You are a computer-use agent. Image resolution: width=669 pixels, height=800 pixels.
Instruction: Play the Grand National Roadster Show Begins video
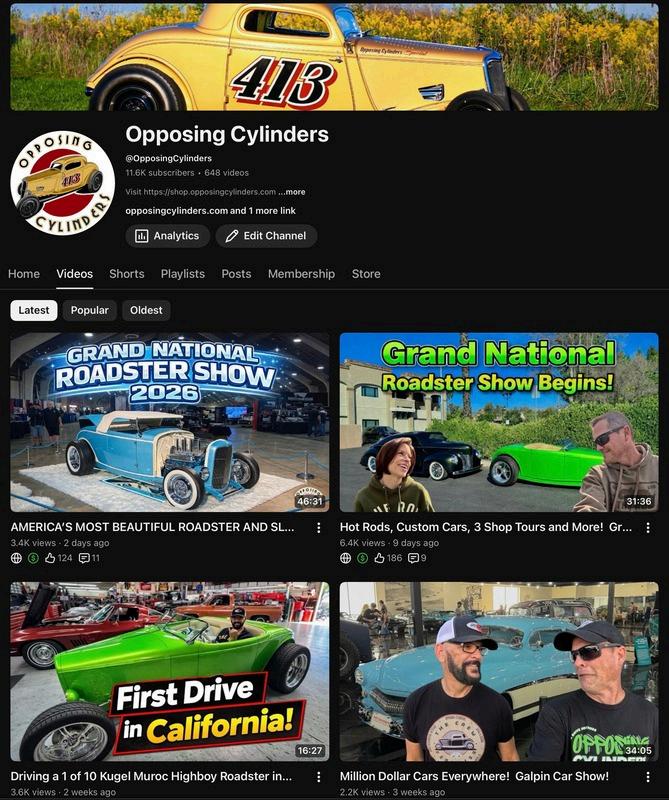[499, 422]
